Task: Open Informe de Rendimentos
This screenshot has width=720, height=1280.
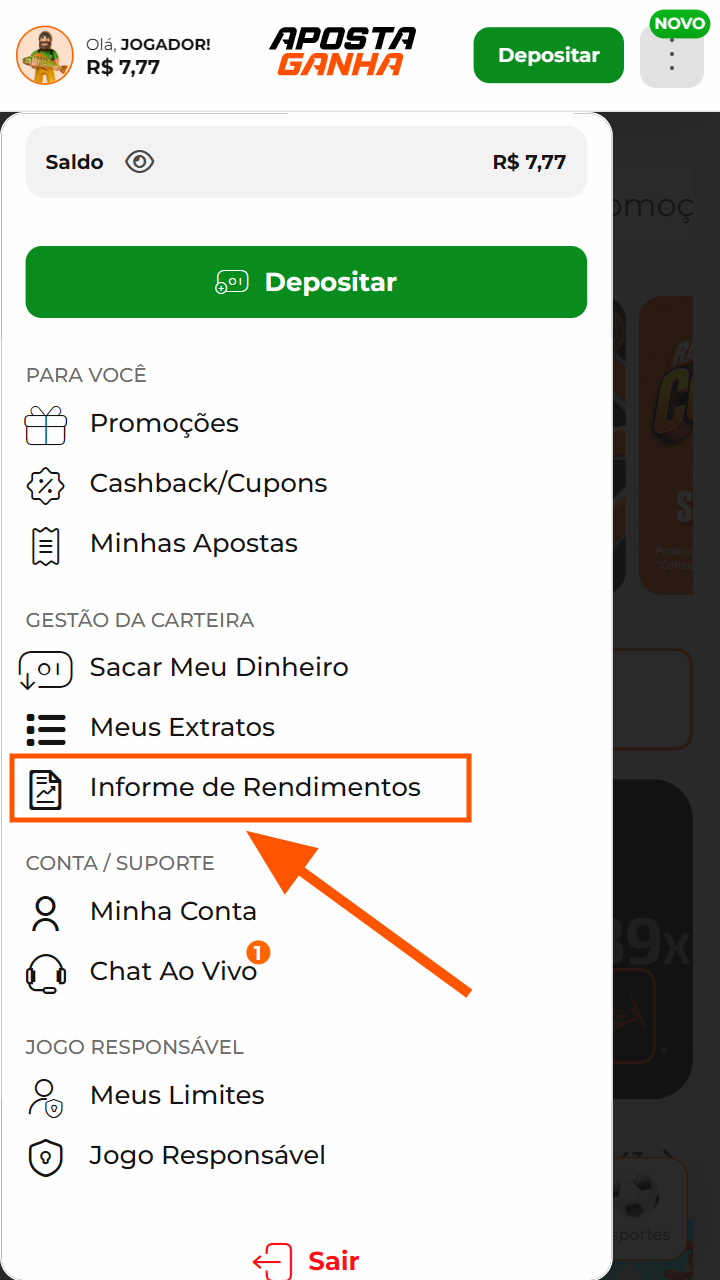Action: tap(254, 788)
